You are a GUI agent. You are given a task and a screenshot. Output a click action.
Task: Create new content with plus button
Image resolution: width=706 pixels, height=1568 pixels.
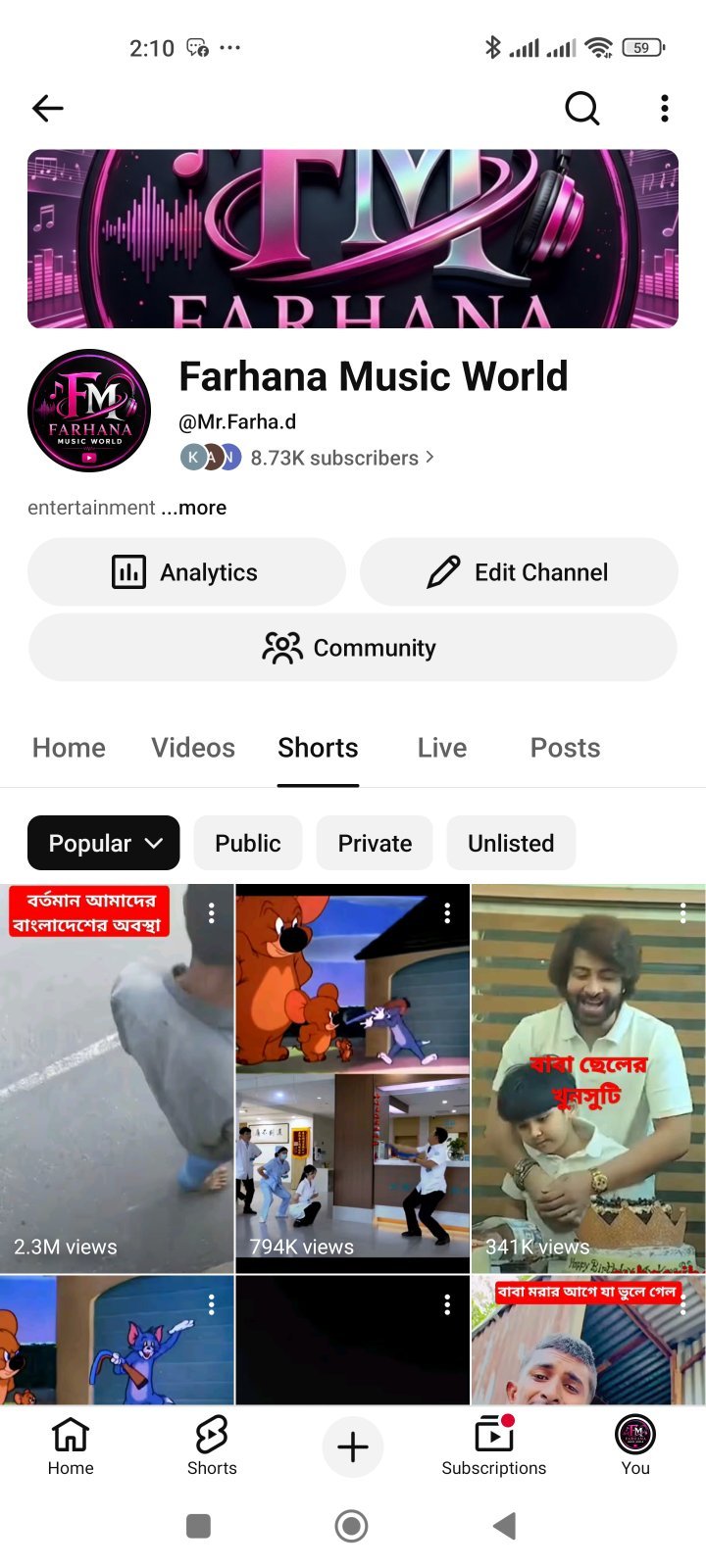click(353, 1446)
